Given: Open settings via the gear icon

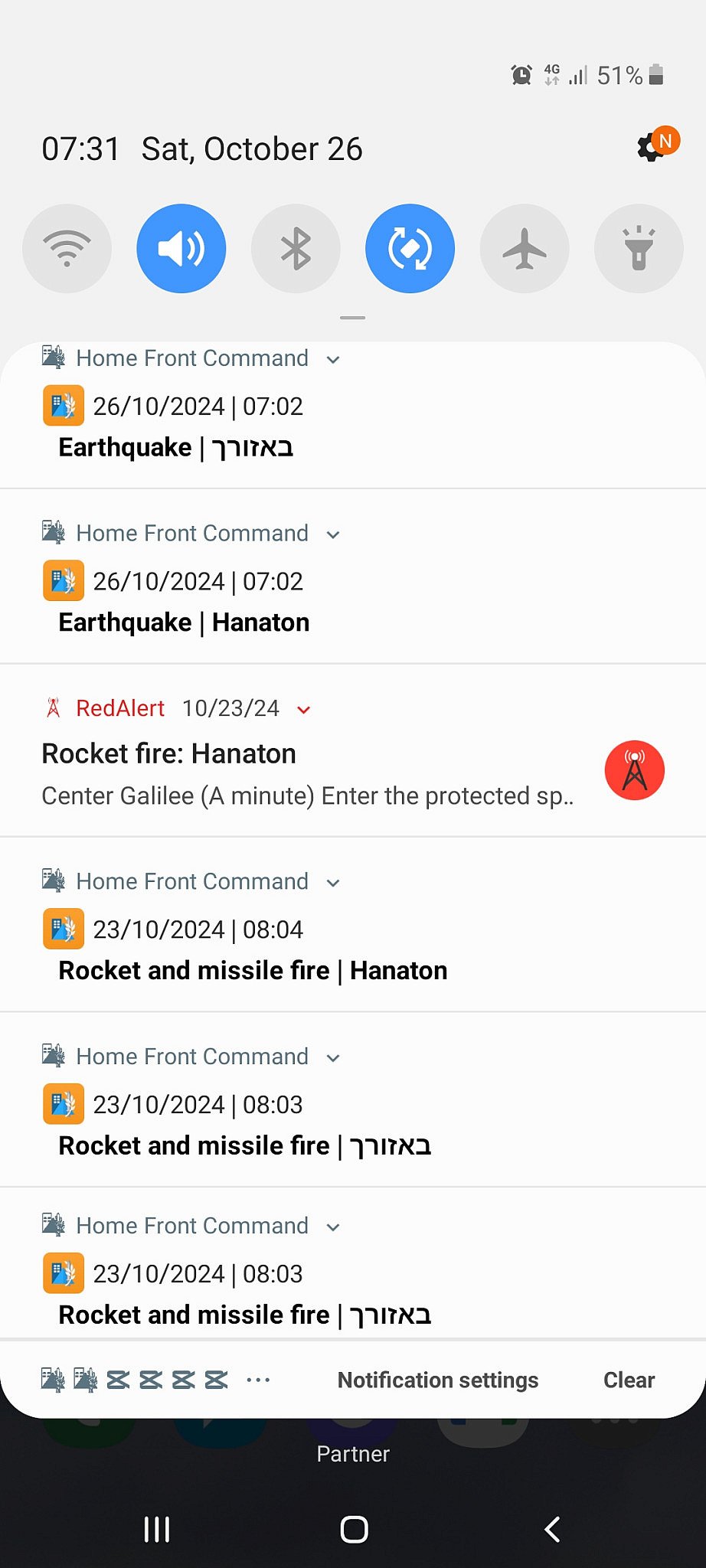Looking at the screenshot, I should coord(651,147).
